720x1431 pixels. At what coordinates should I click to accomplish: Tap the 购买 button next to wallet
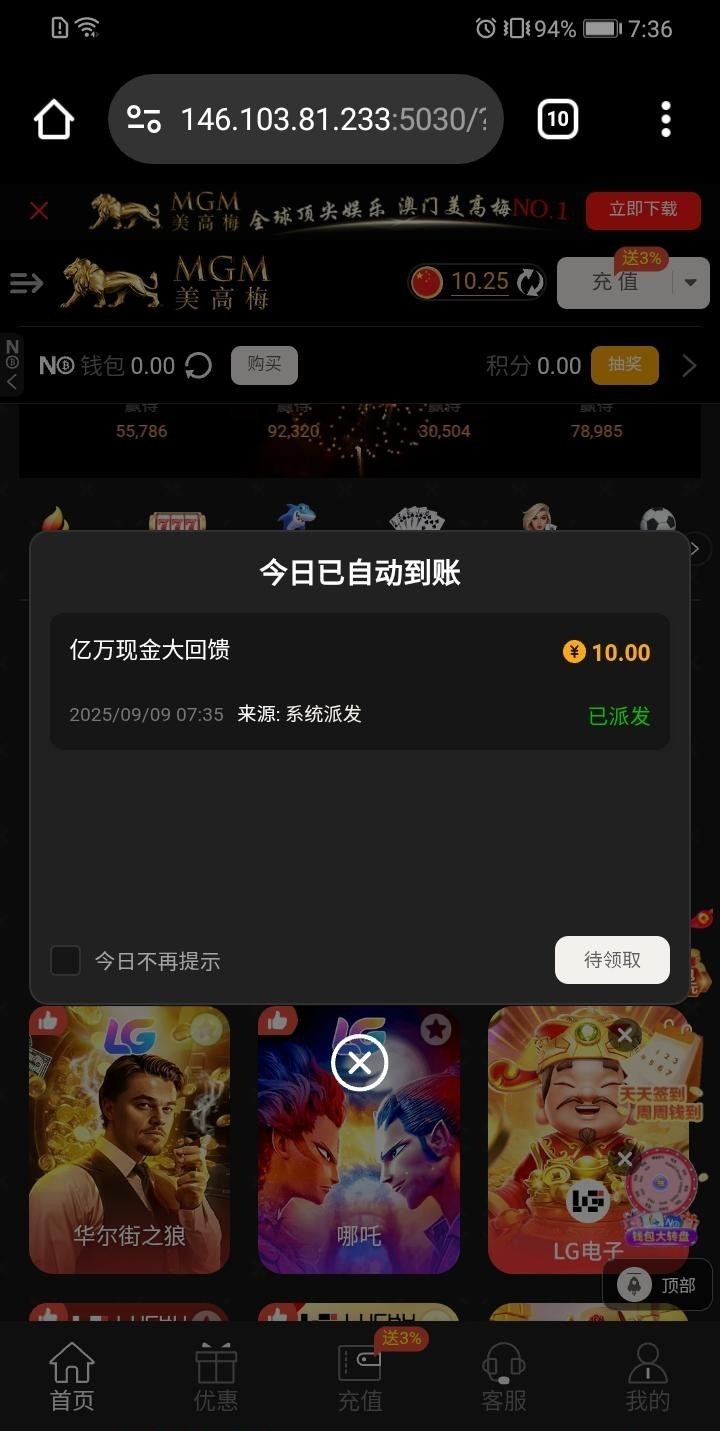coord(264,365)
